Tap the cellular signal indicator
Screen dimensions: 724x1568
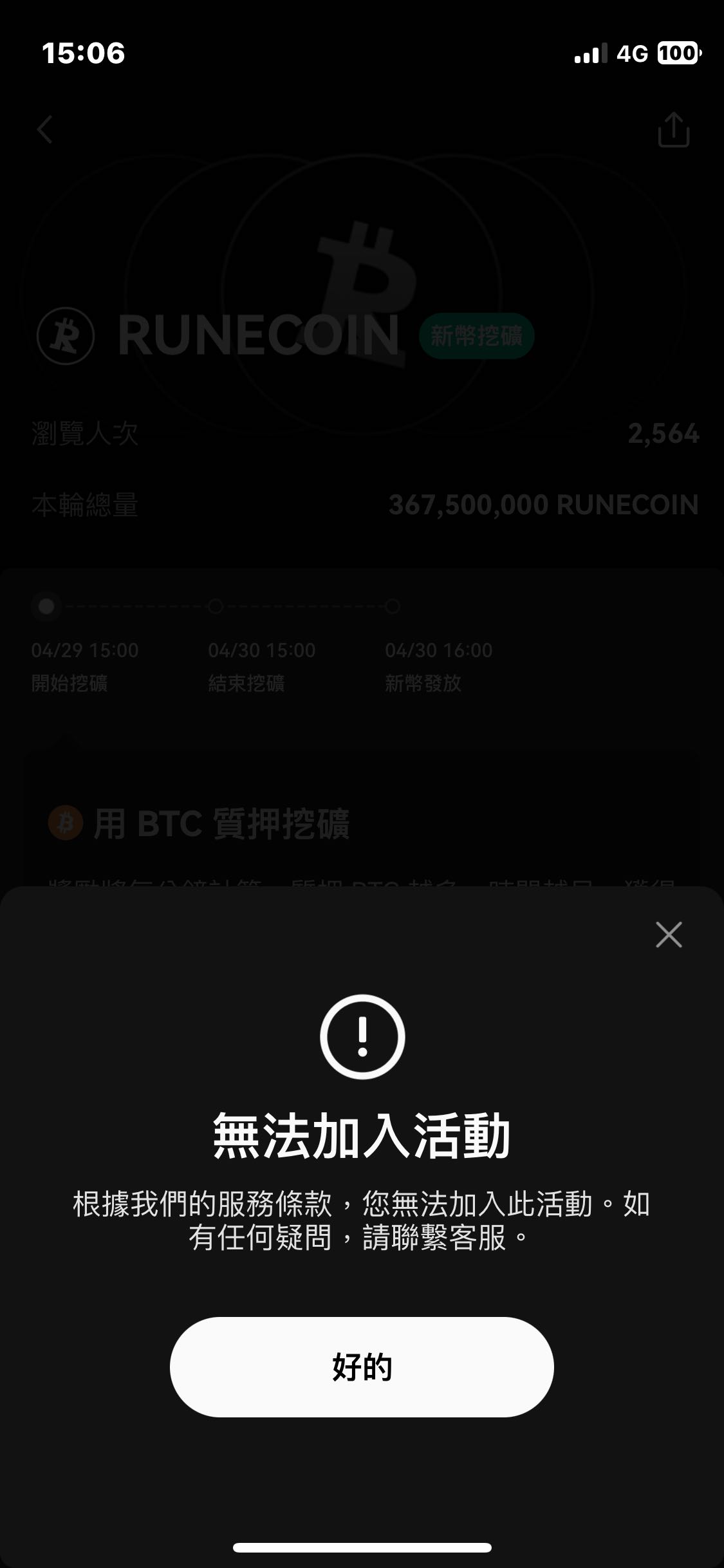click(589, 55)
